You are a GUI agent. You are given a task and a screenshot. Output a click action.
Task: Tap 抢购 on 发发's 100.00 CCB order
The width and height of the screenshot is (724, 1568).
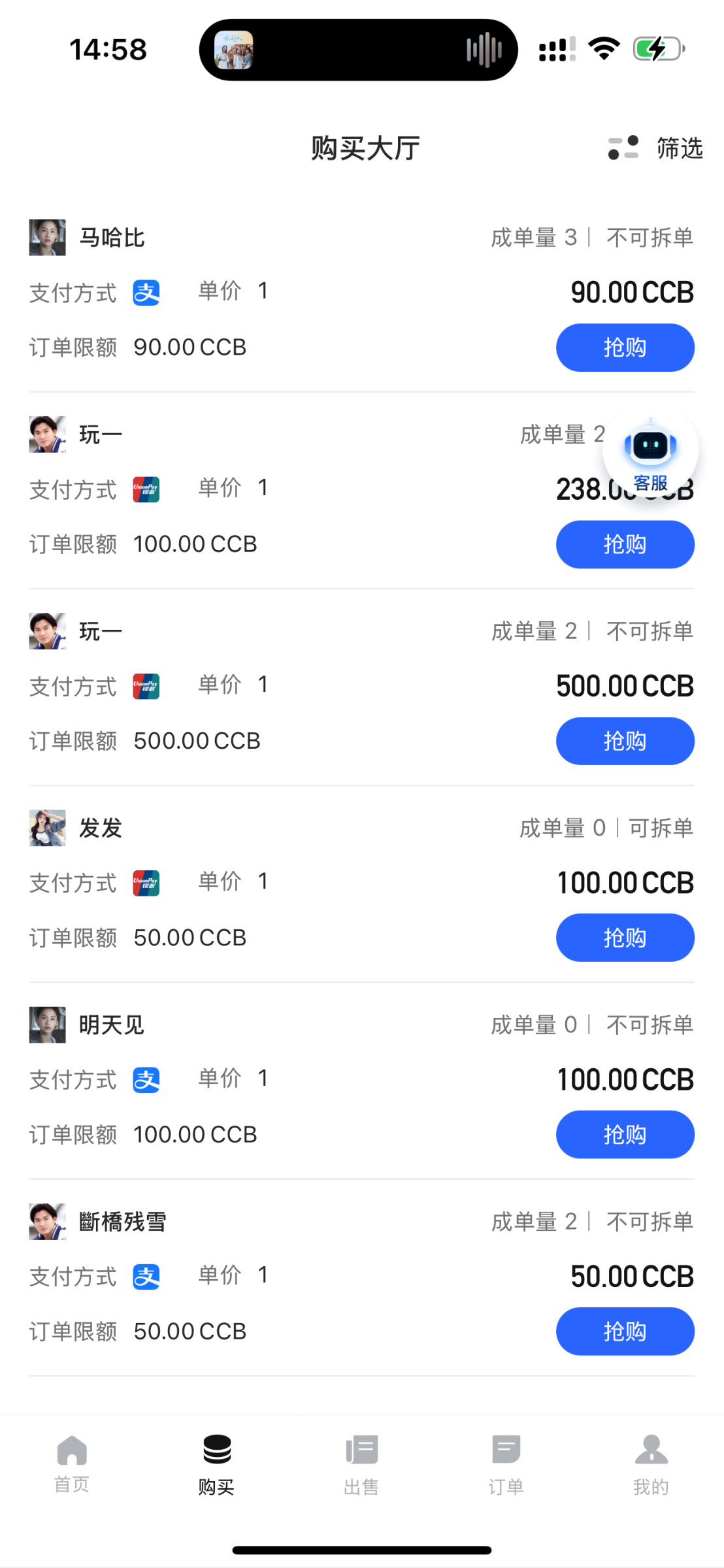pyautogui.click(x=625, y=938)
